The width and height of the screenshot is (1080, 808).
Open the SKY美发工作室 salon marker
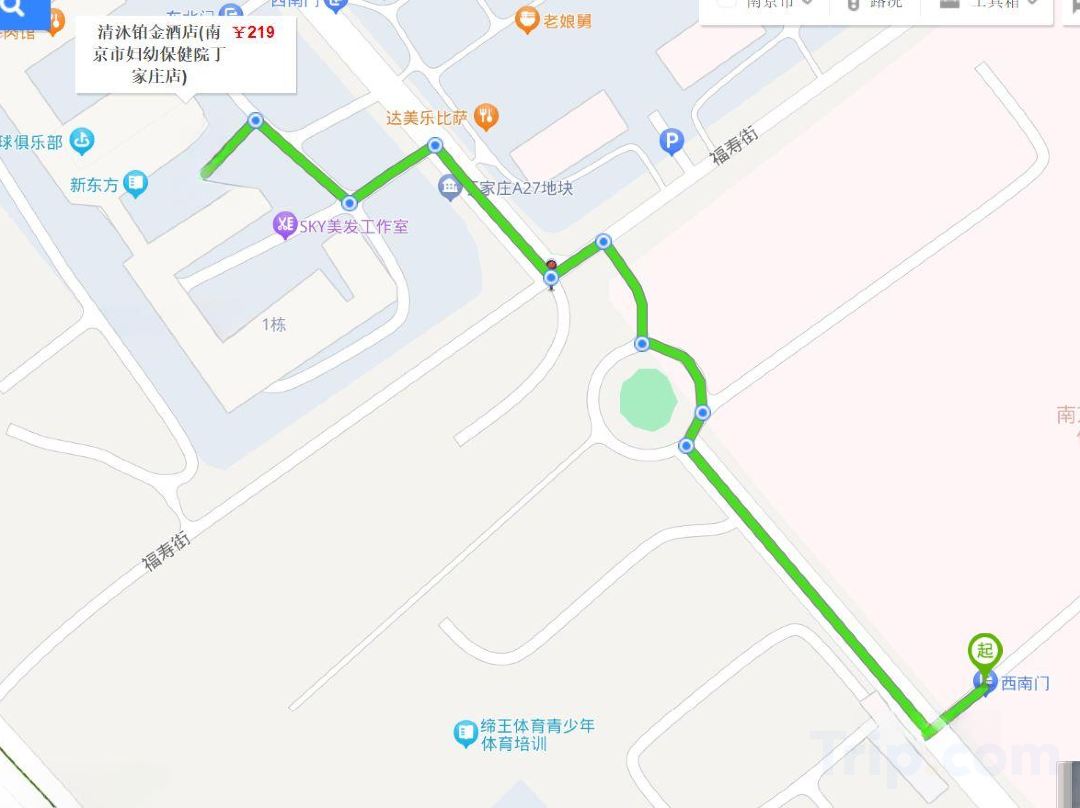(284, 225)
